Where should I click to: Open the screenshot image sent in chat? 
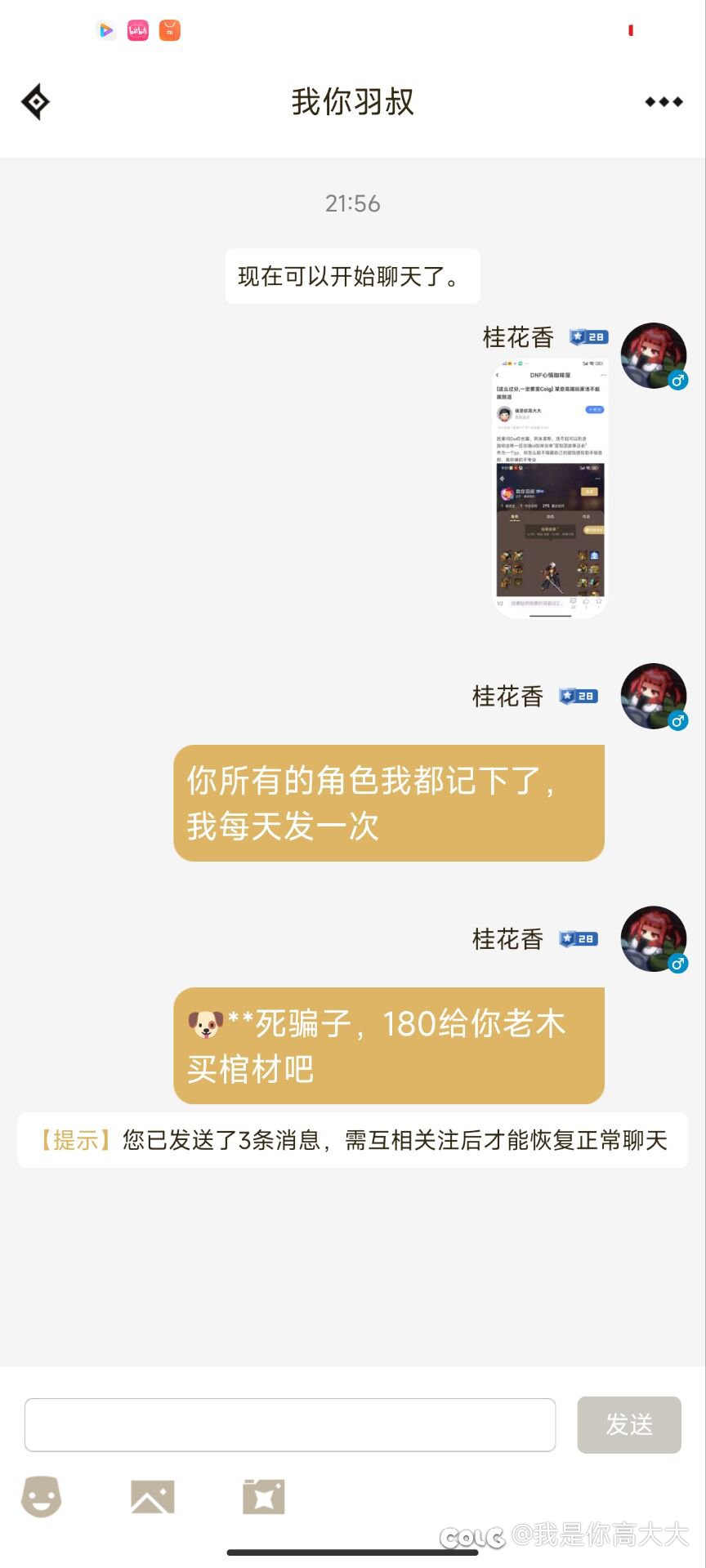point(550,488)
